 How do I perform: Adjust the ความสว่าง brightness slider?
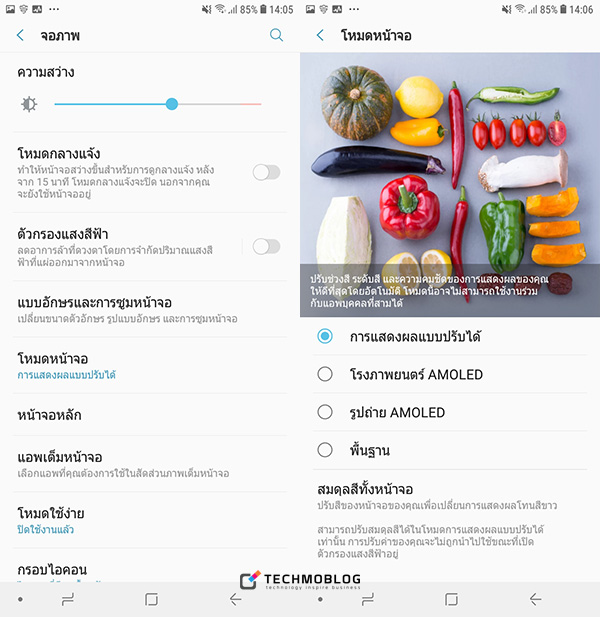[172, 104]
